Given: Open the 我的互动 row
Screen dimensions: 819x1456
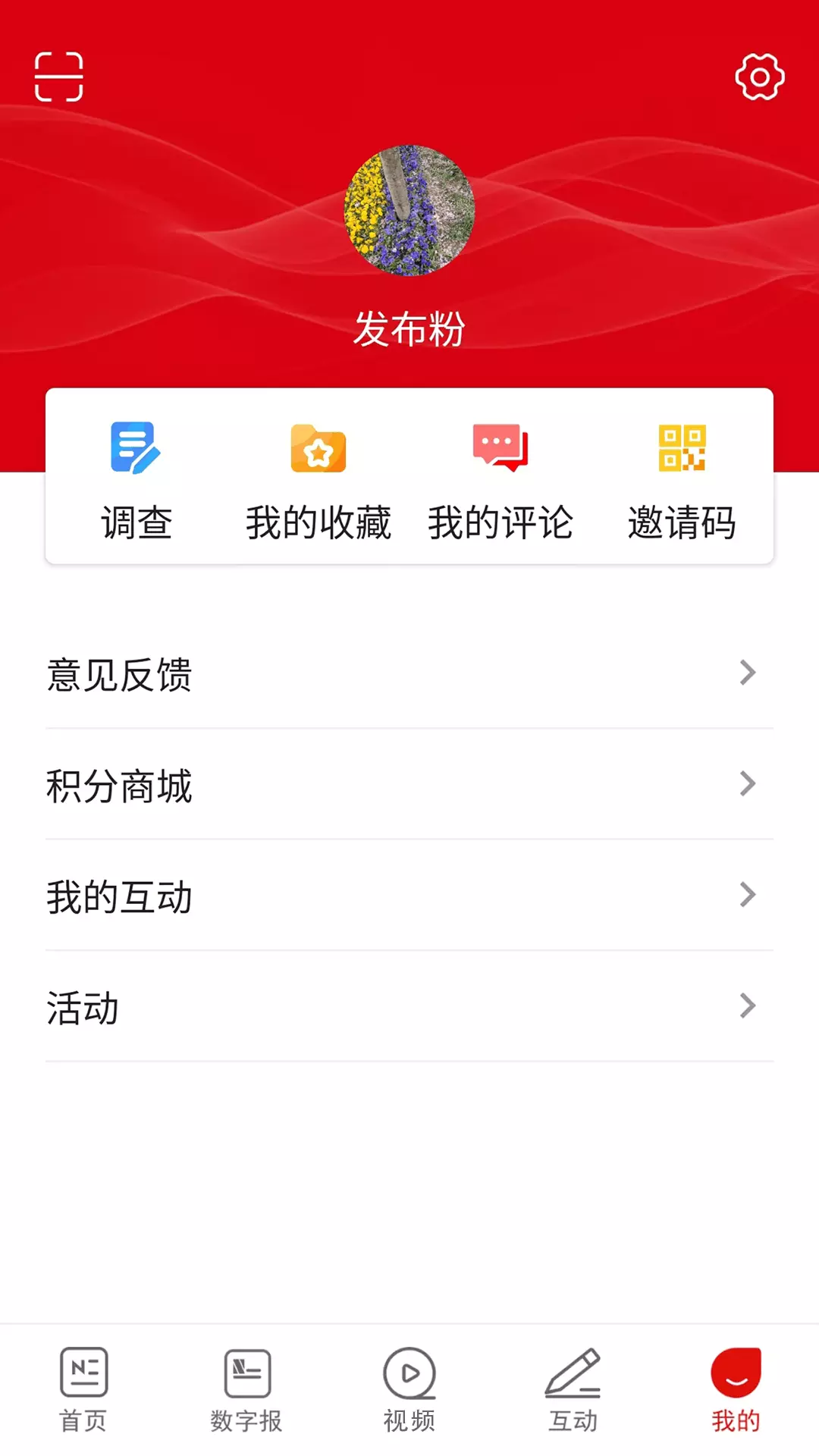Looking at the screenshot, I should (x=409, y=896).
